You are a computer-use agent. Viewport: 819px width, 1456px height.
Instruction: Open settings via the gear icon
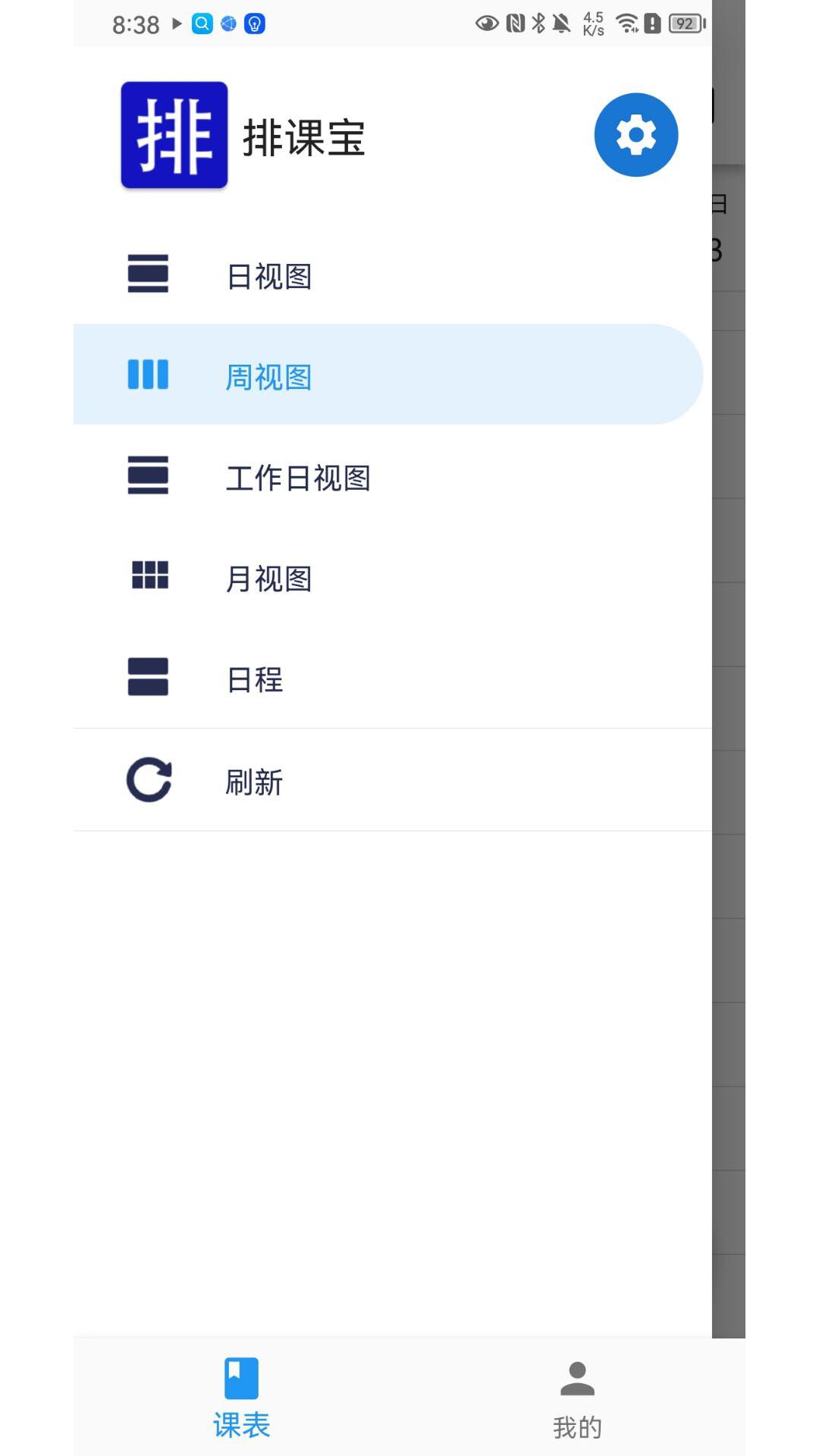point(635,135)
